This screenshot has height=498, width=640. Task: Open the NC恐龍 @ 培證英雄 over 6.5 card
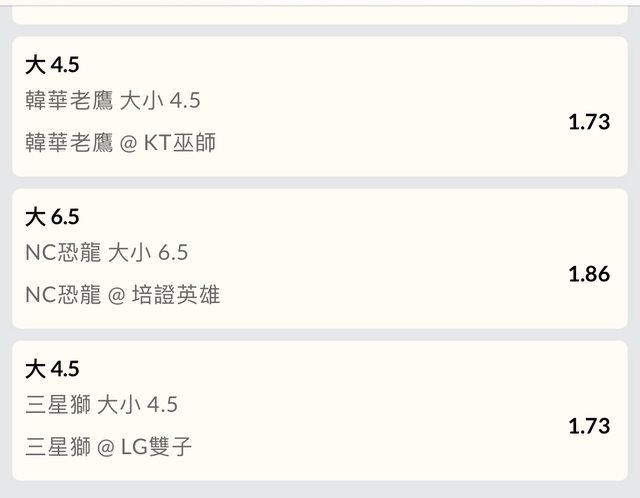pos(319,258)
